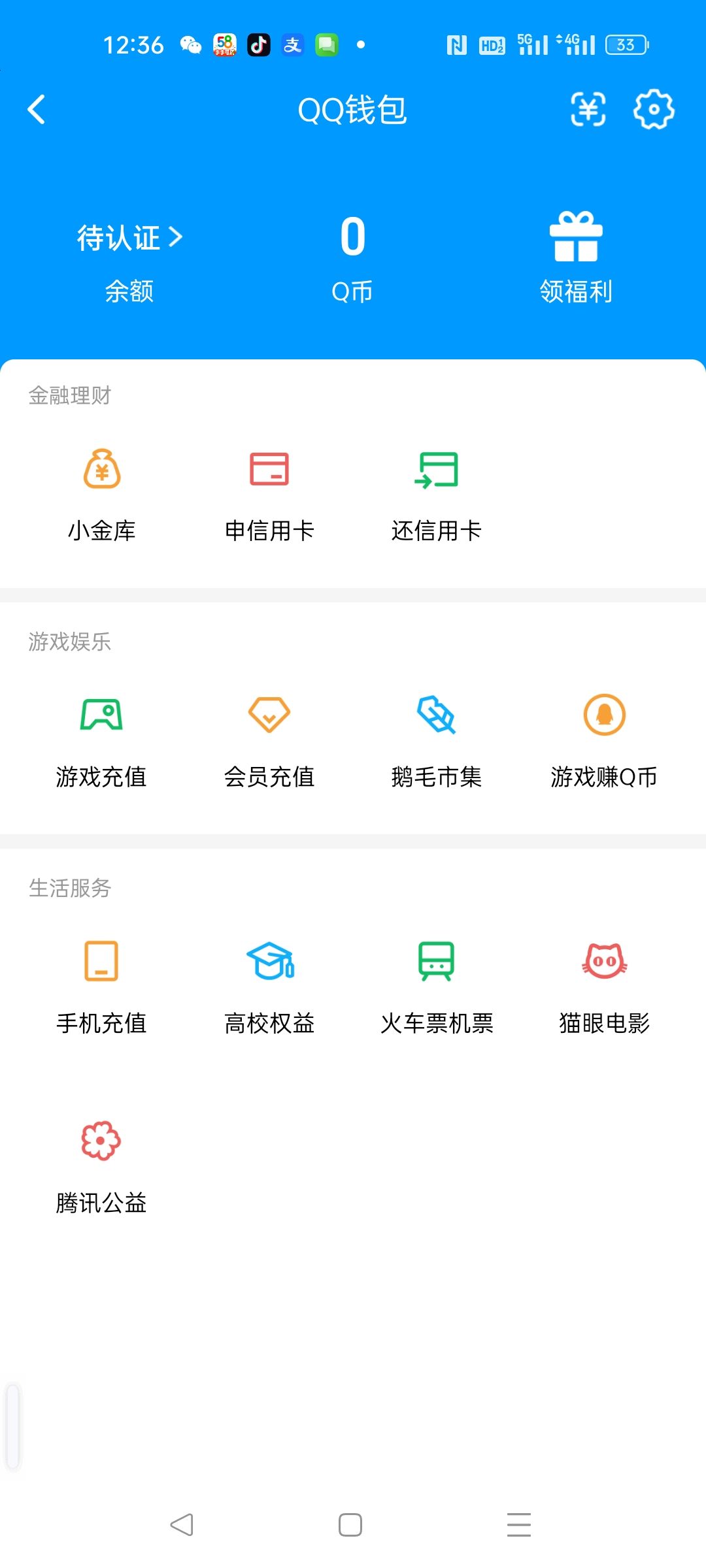Go back using the top-left arrow
This screenshot has height=1568, width=706.
(37, 110)
